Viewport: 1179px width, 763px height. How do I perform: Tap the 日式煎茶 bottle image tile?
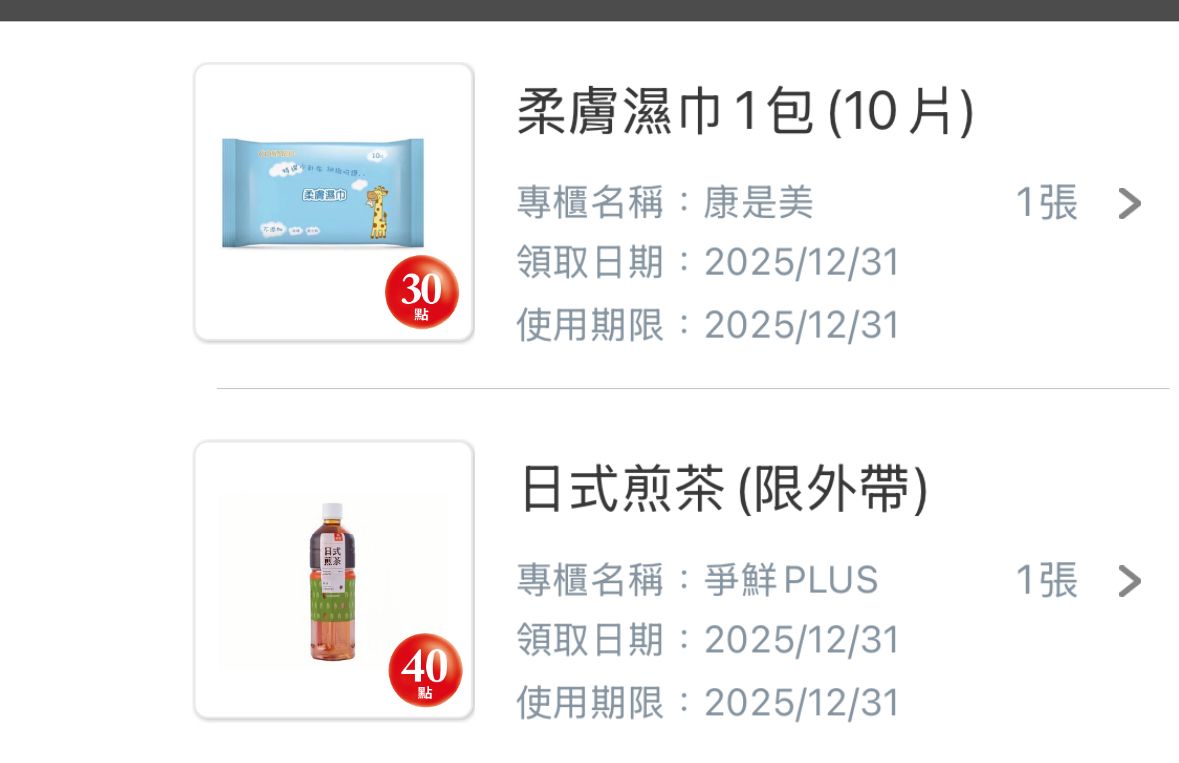[x=333, y=580]
